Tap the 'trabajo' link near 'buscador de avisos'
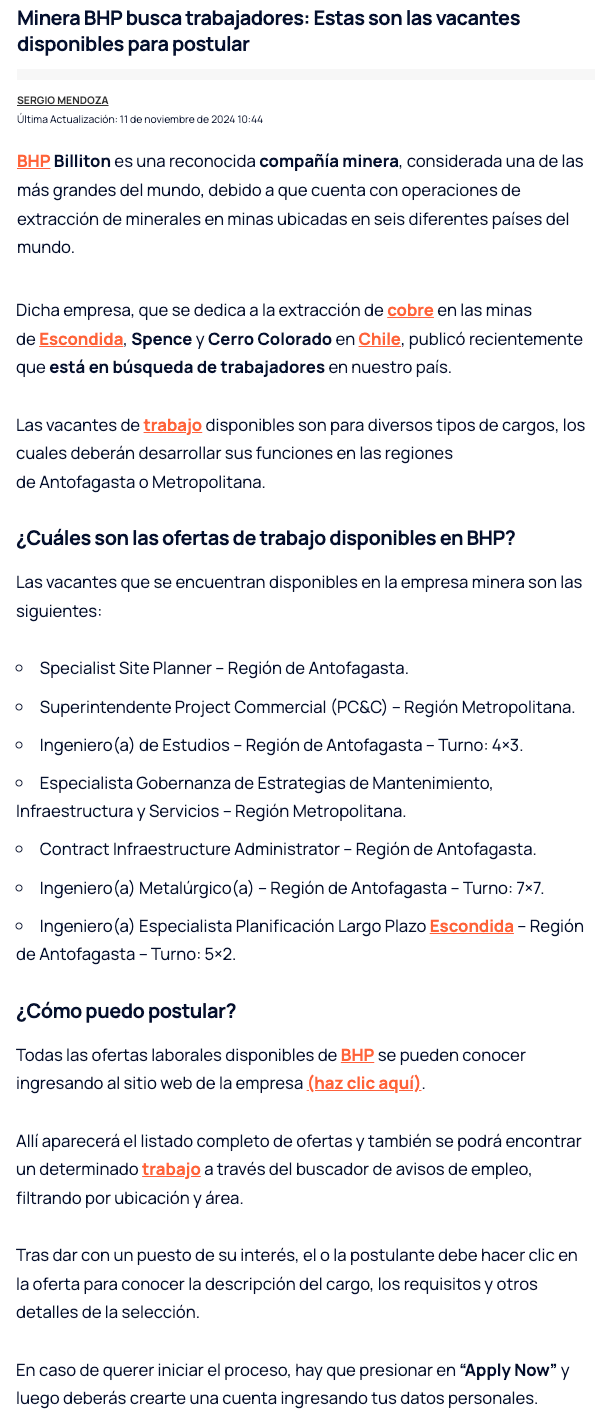Image resolution: width=610 pixels, height=1425 pixels. (171, 1169)
